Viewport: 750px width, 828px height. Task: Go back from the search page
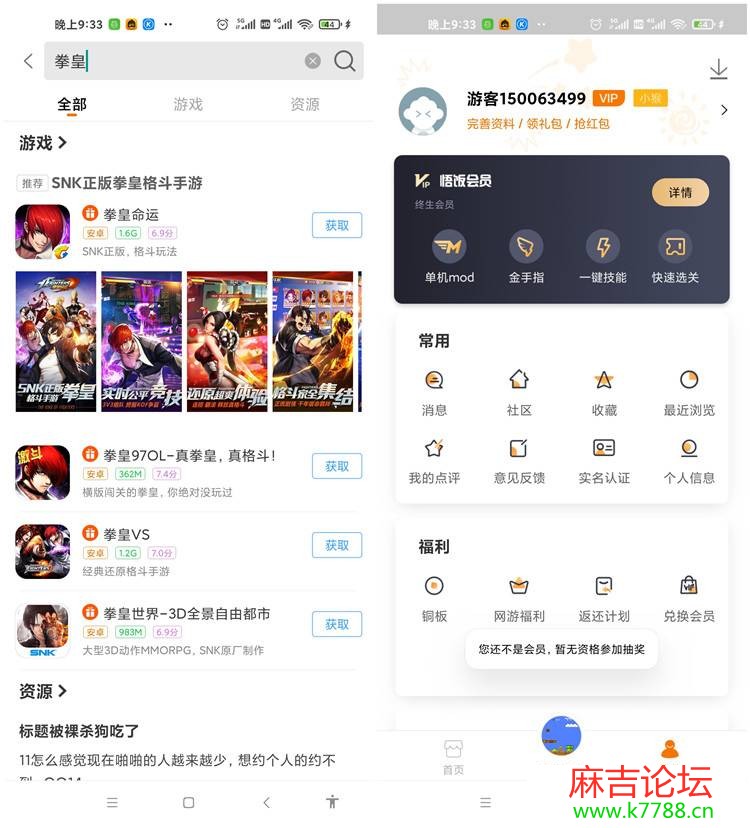click(x=28, y=61)
